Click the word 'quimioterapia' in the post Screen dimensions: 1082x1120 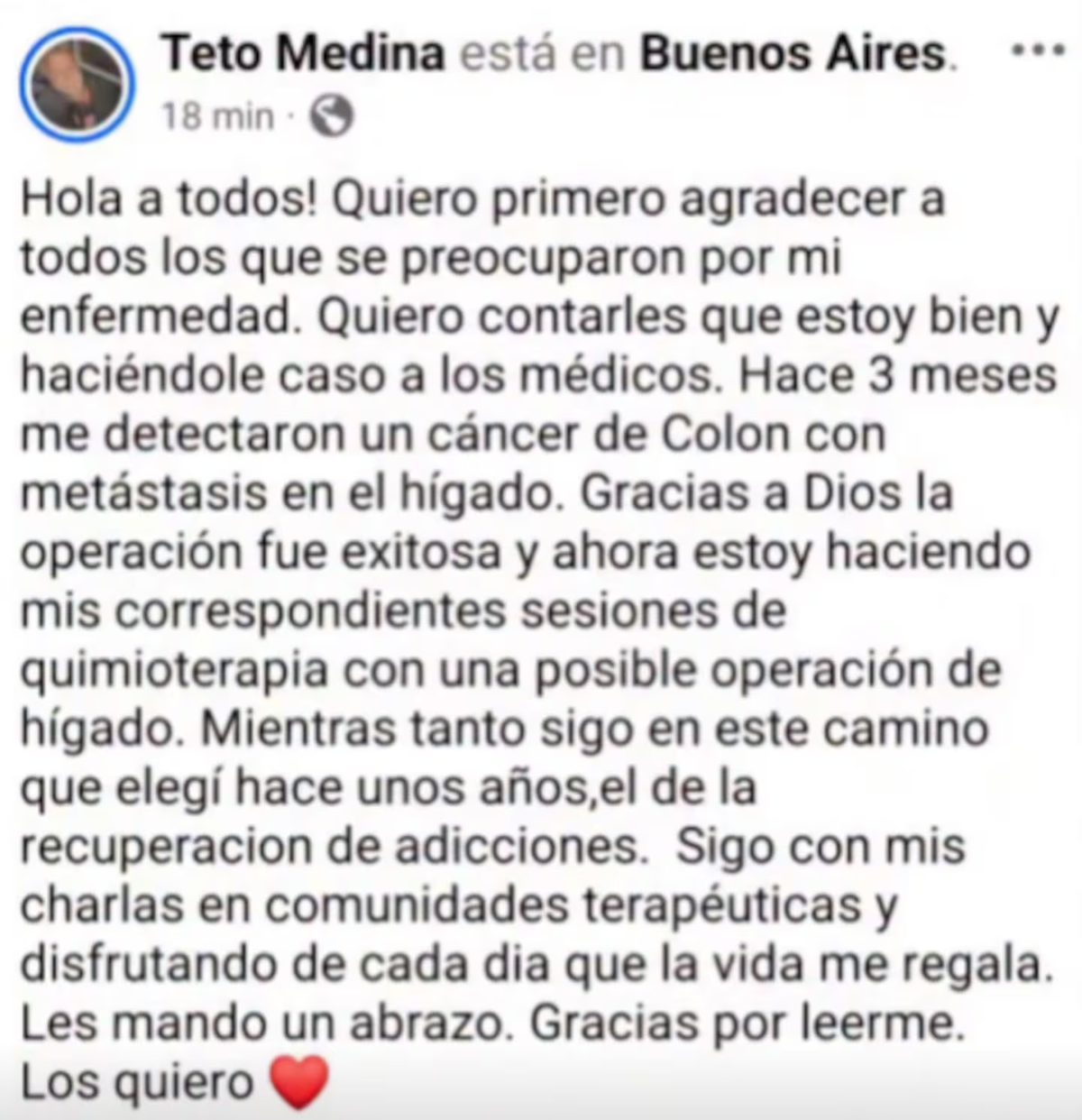click(x=176, y=670)
